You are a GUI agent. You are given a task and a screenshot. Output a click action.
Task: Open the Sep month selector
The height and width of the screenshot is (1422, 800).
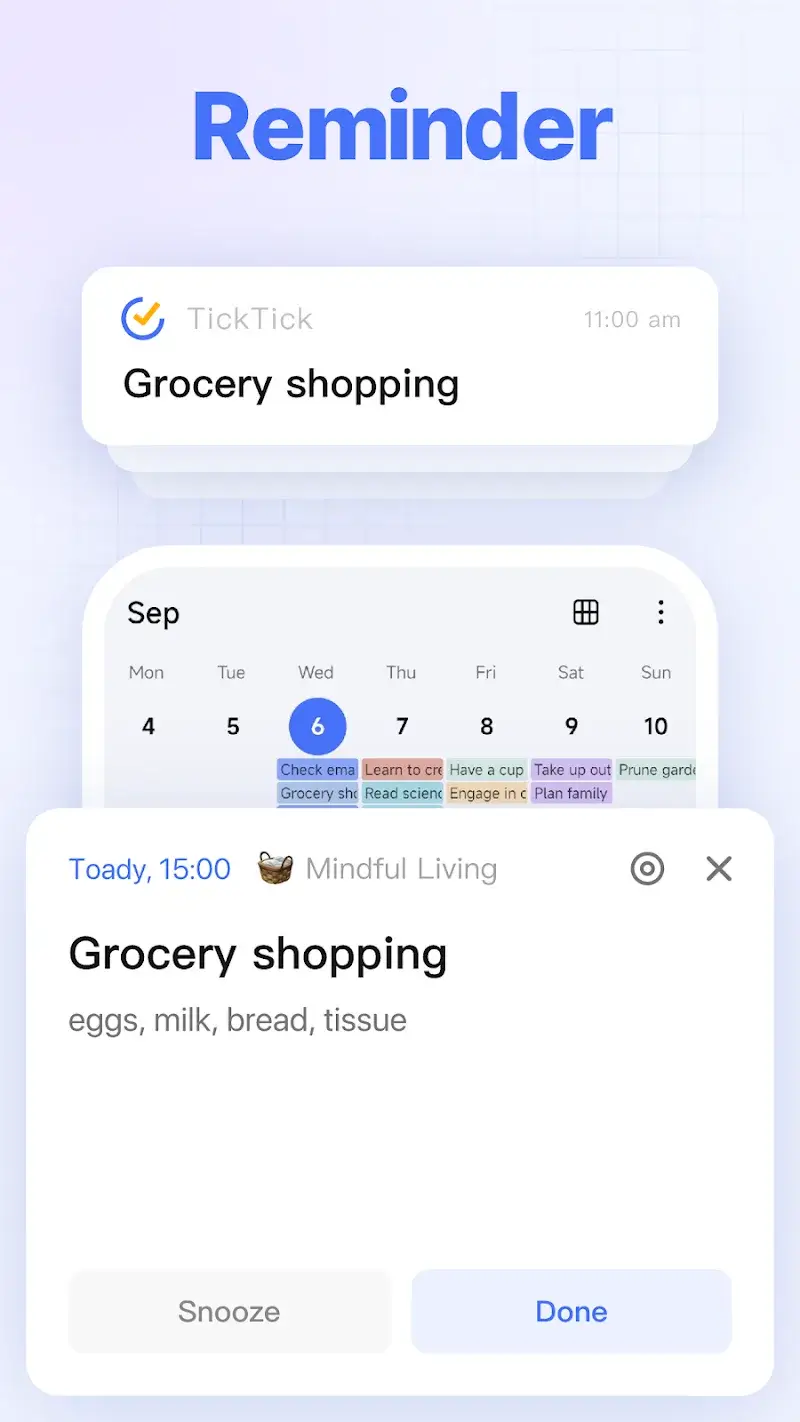click(x=151, y=613)
